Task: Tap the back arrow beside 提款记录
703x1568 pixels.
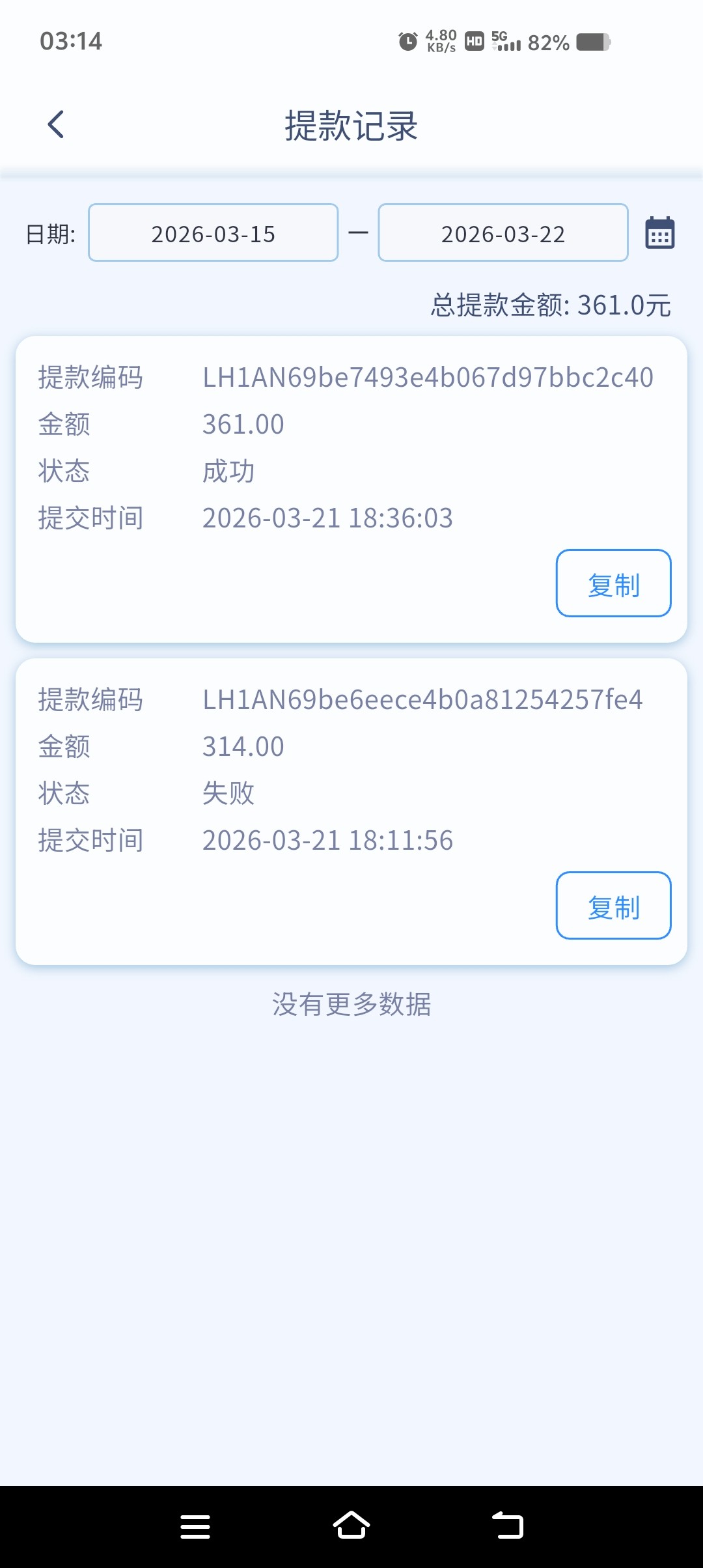Action: pyautogui.click(x=55, y=124)
